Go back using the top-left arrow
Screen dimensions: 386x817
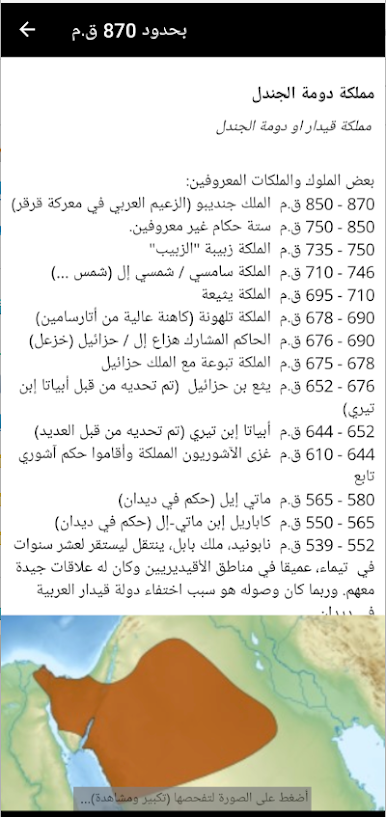(27, 30)
